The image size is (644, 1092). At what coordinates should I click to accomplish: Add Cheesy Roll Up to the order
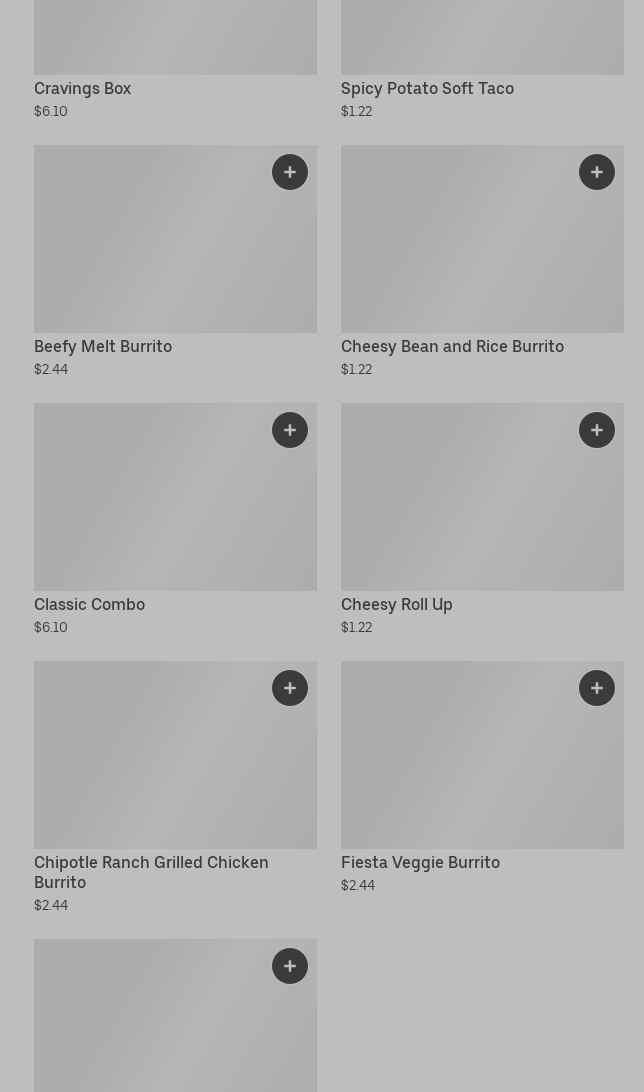(597, 430)
